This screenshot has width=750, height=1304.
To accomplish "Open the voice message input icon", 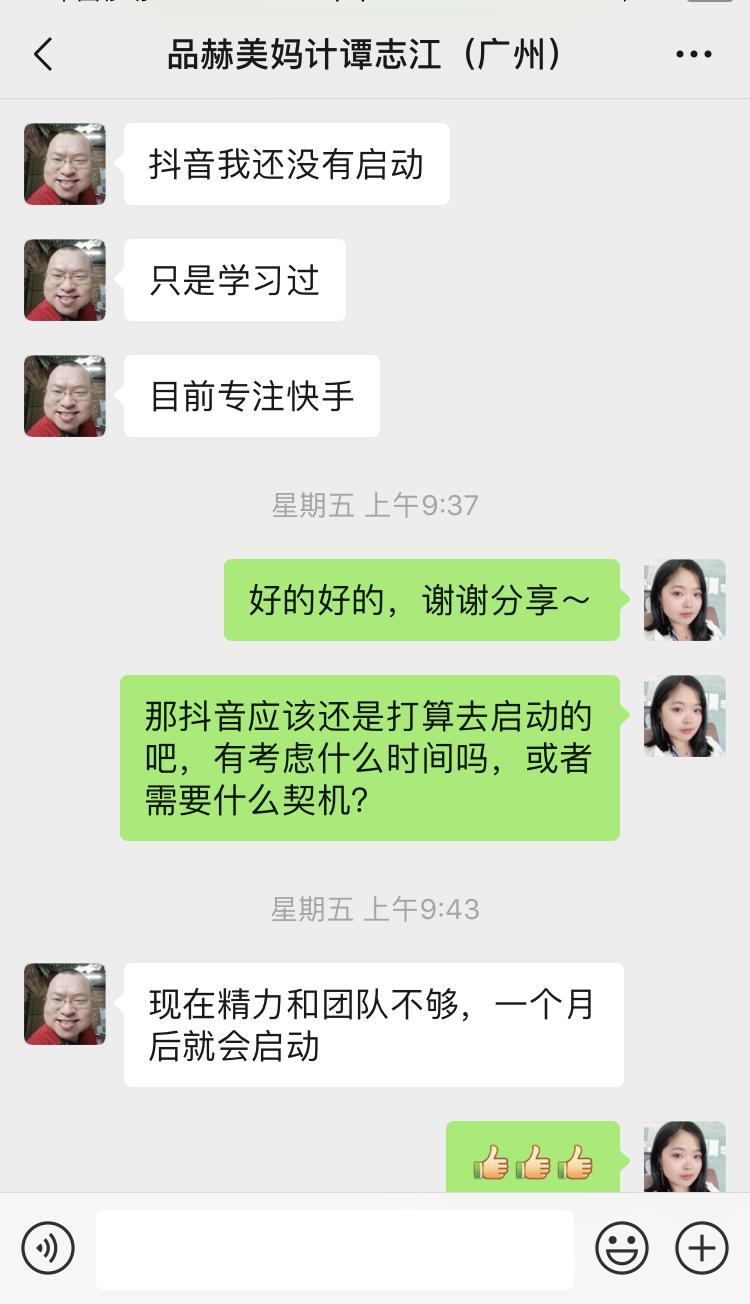I will pos(47,1248).
